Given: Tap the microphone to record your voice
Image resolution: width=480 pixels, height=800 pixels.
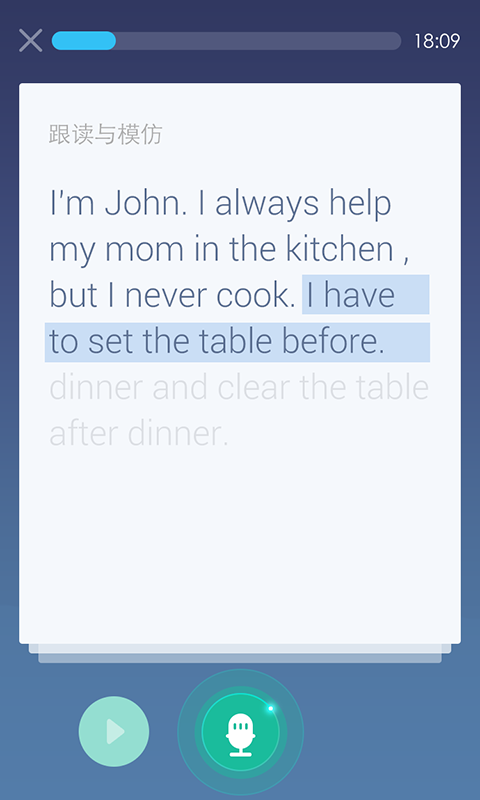Looking at the screenshot, I should [x=241, y=732].
